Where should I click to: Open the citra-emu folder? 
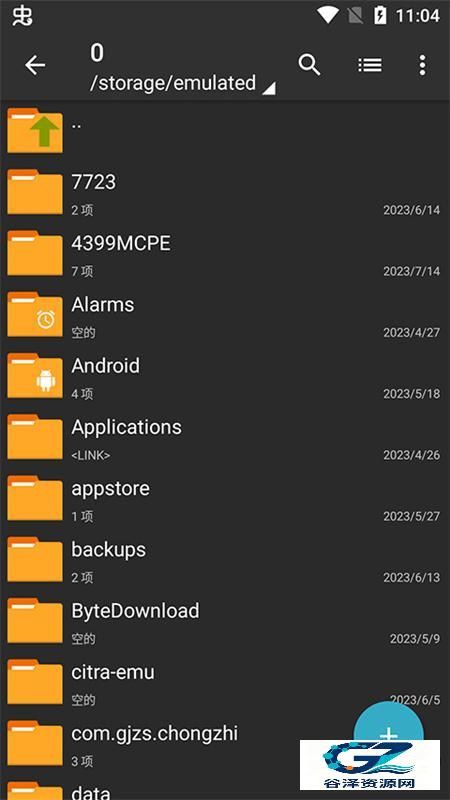coord(225,682)
